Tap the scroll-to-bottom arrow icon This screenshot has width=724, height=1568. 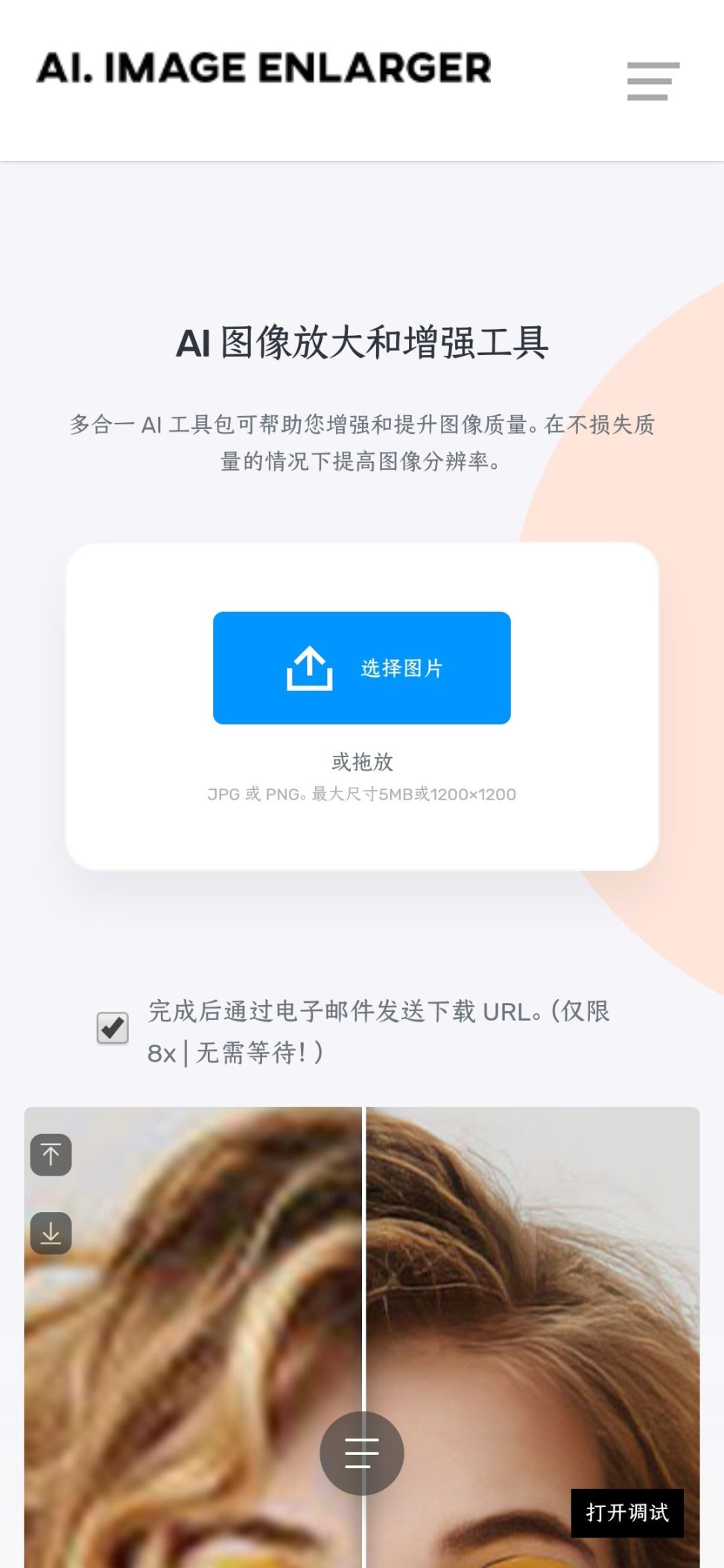coord(51,1234)
